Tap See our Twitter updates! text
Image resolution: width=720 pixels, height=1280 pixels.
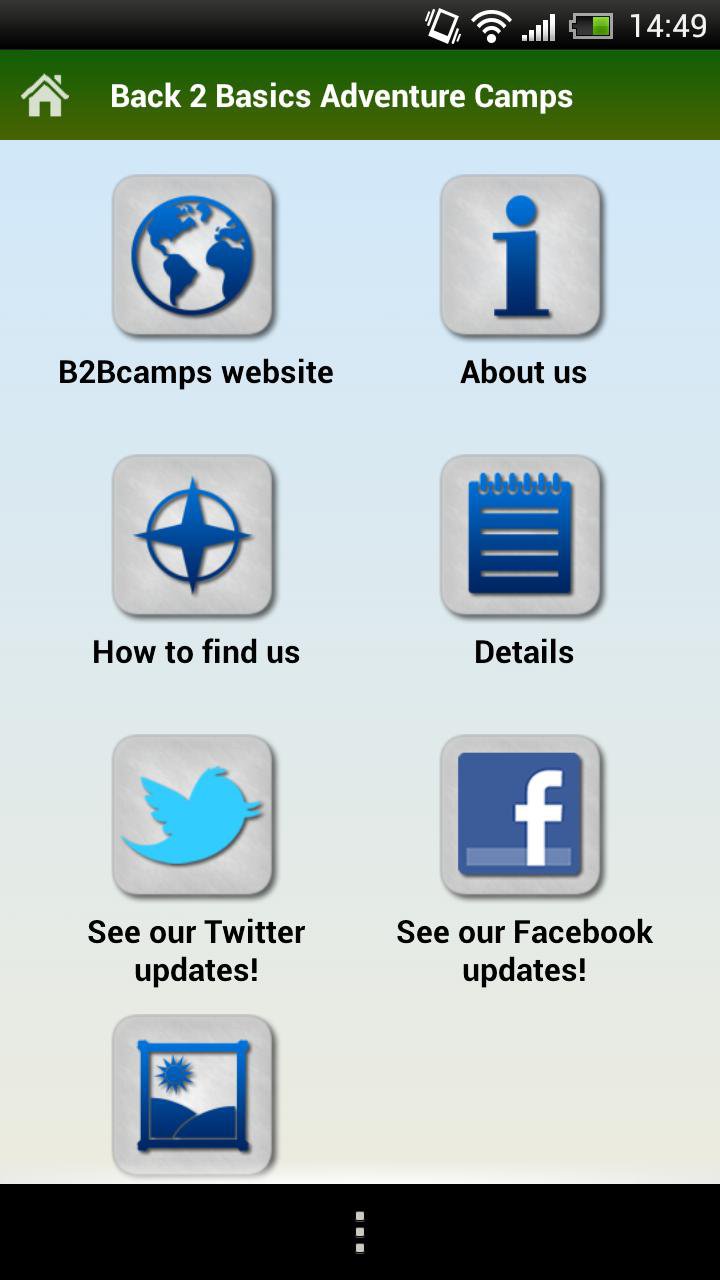[194, 950]
